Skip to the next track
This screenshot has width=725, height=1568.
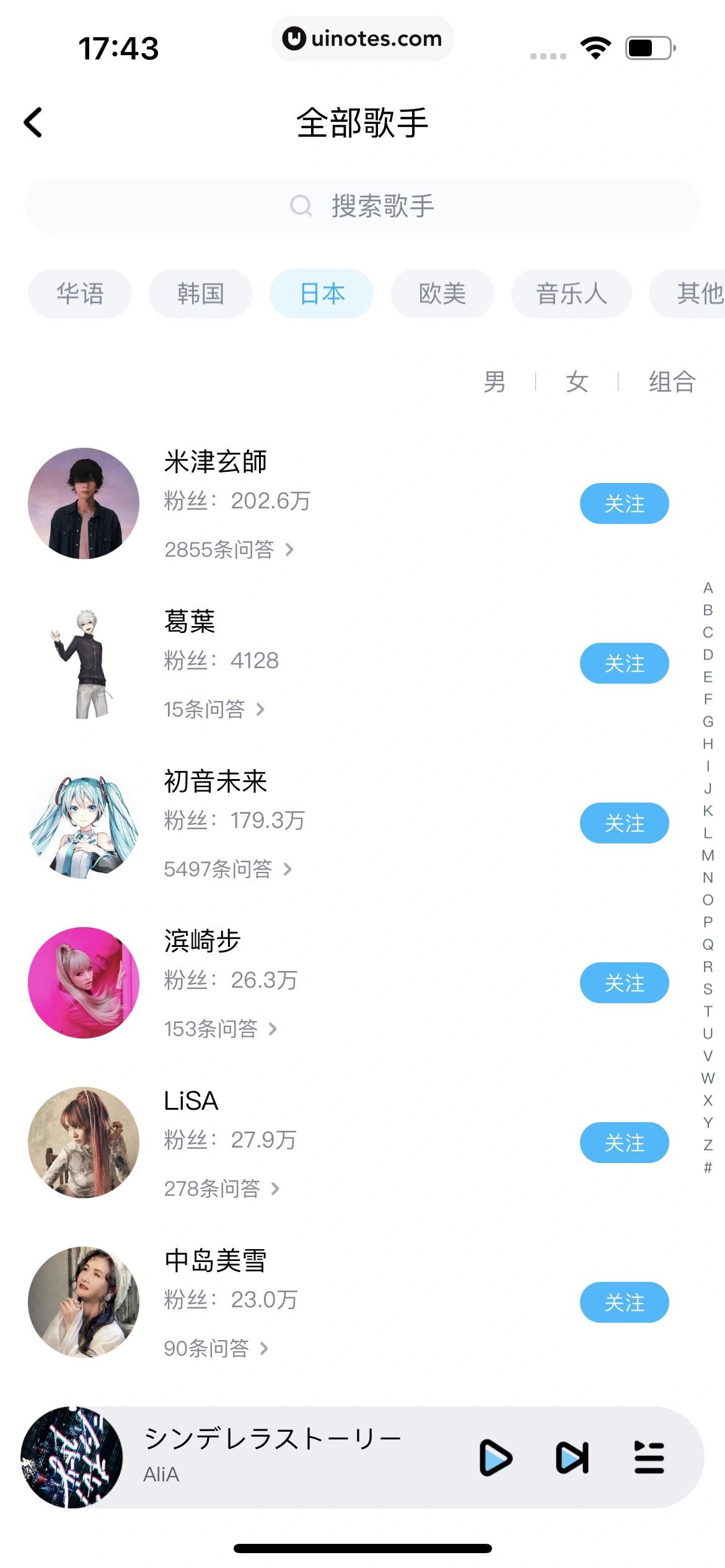pyautogui.click(x=572, y=1458)
